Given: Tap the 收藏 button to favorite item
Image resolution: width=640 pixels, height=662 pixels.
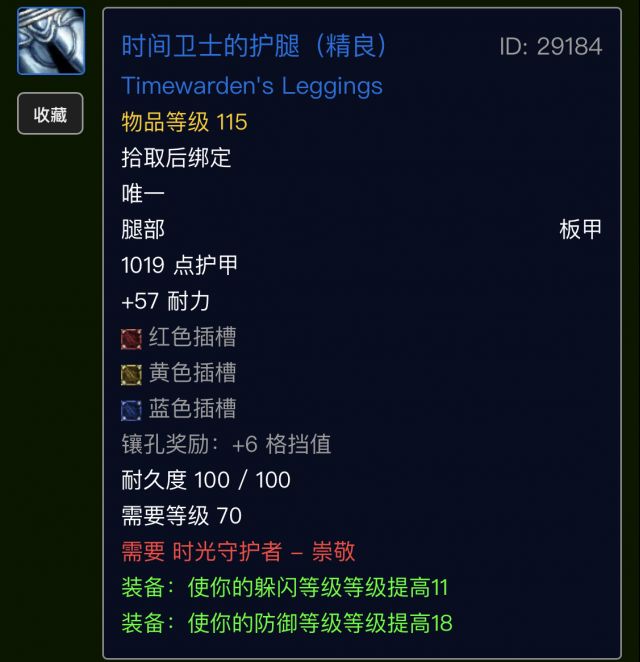Looking at the screenshot, I should [50, 114].
